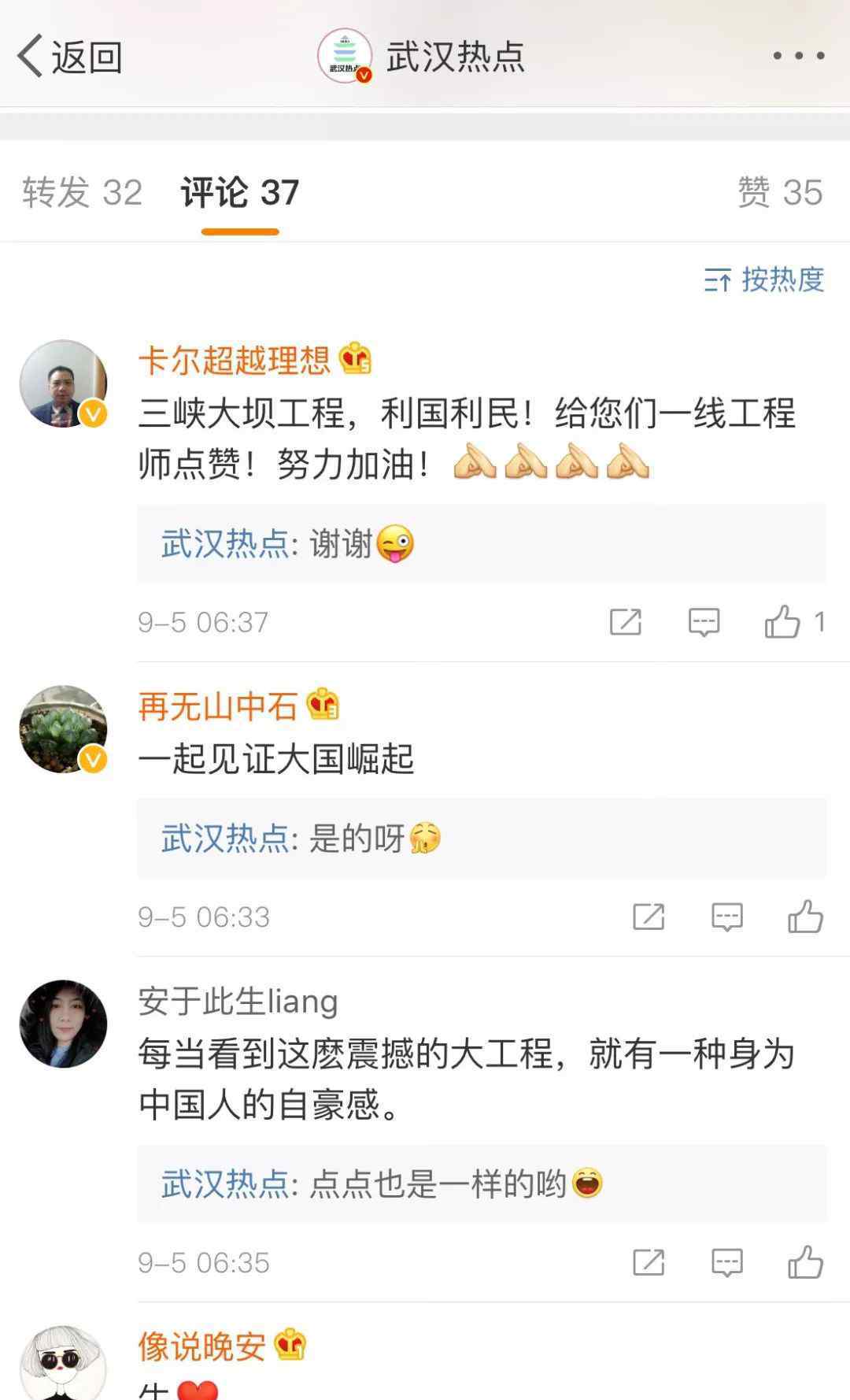Viewport: 850px width, 1400px height.
Task: Open 卡尔超越理想's profile avatar
Action: pos(63,383)
